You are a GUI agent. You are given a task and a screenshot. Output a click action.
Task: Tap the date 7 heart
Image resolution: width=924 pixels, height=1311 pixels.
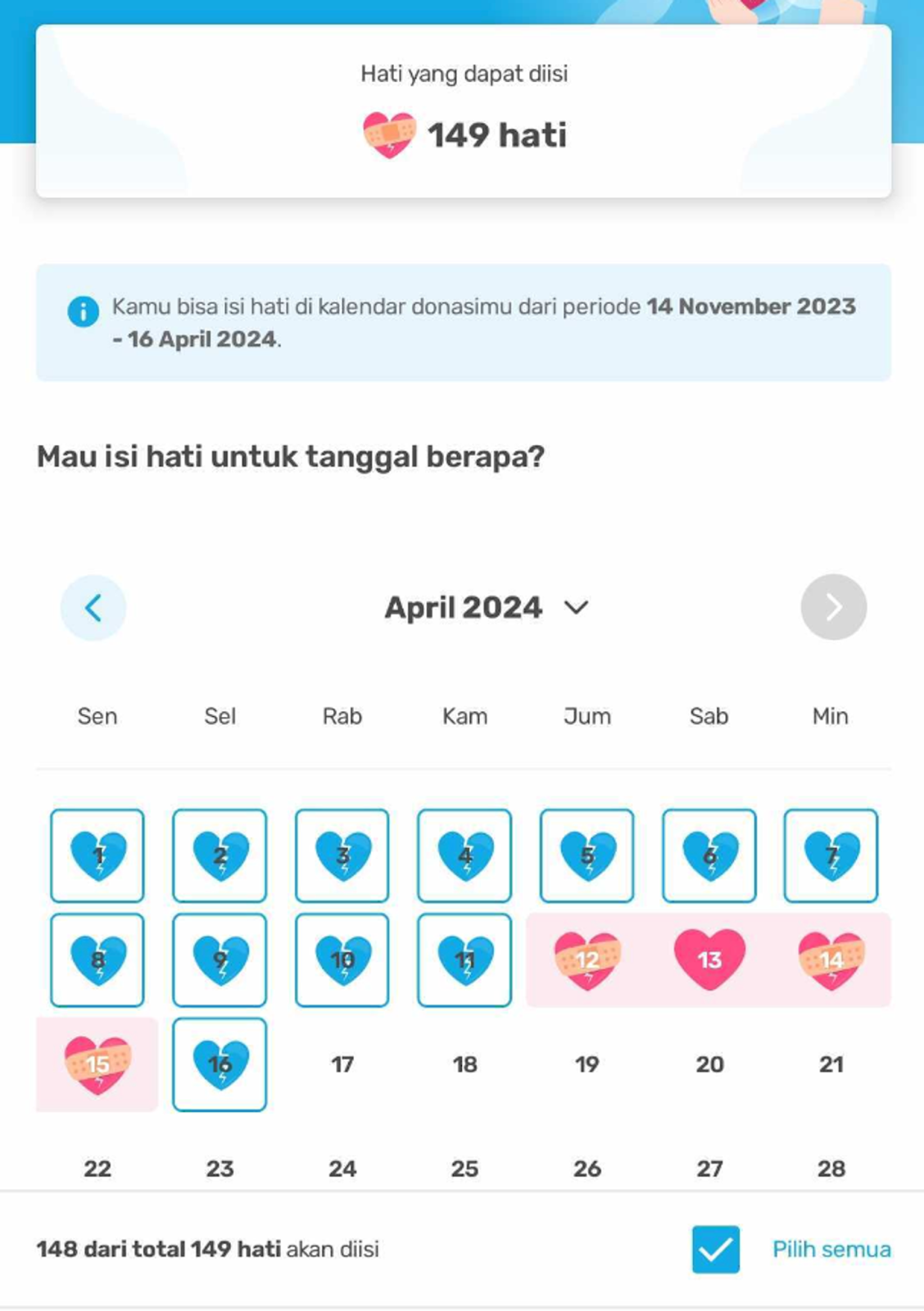click(x=831, y=855)
